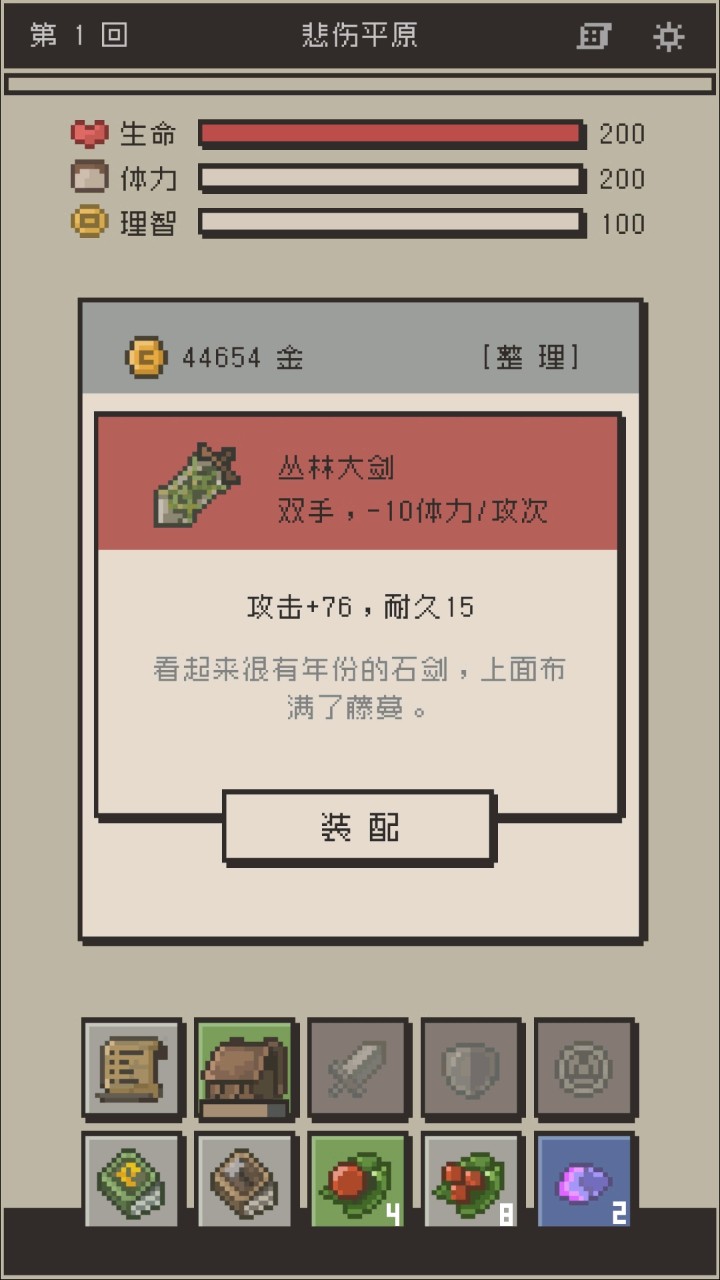
Task: Select the green gold-coin book item
Action: coord(133,1181)
